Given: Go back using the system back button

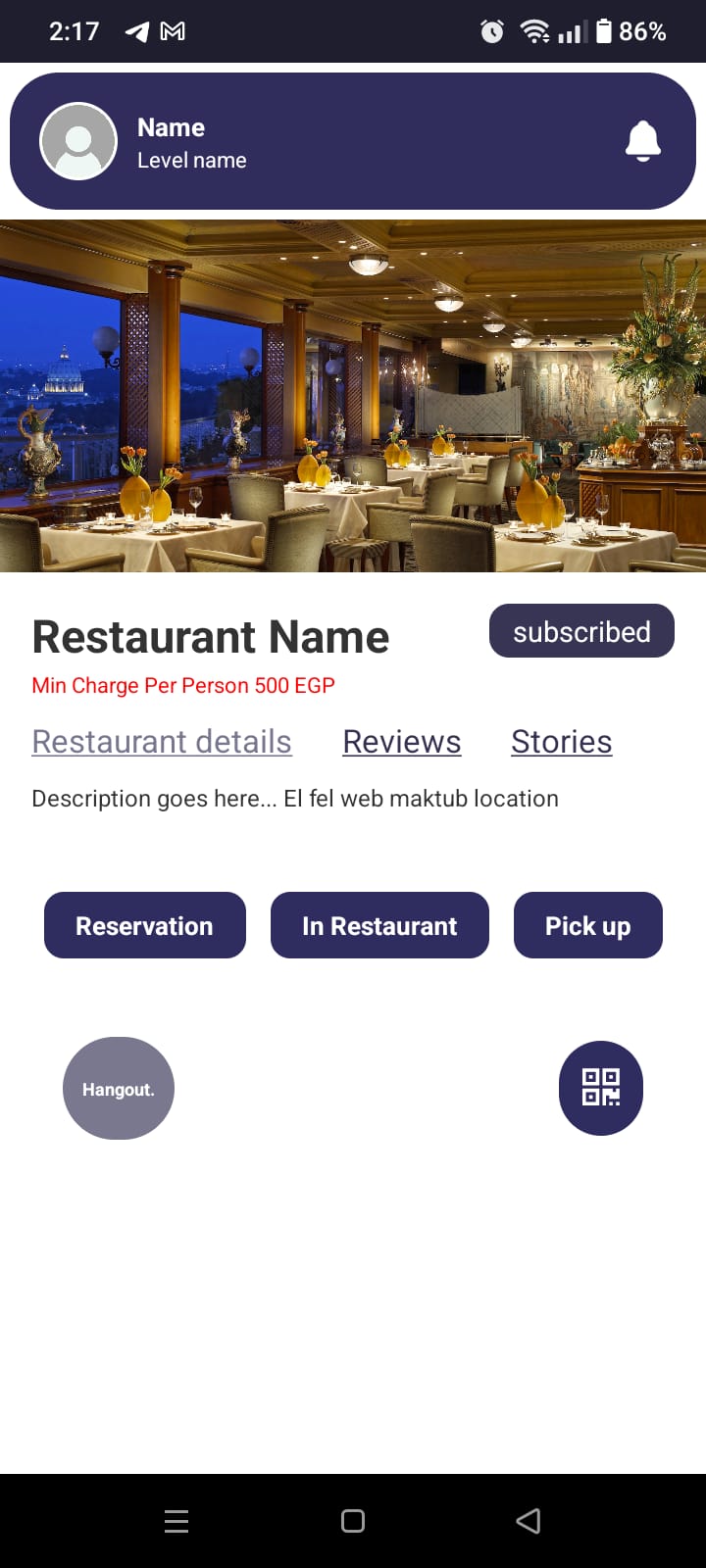Looking at the screenshot, I should pyautogui.click(x=529, y=1521).
